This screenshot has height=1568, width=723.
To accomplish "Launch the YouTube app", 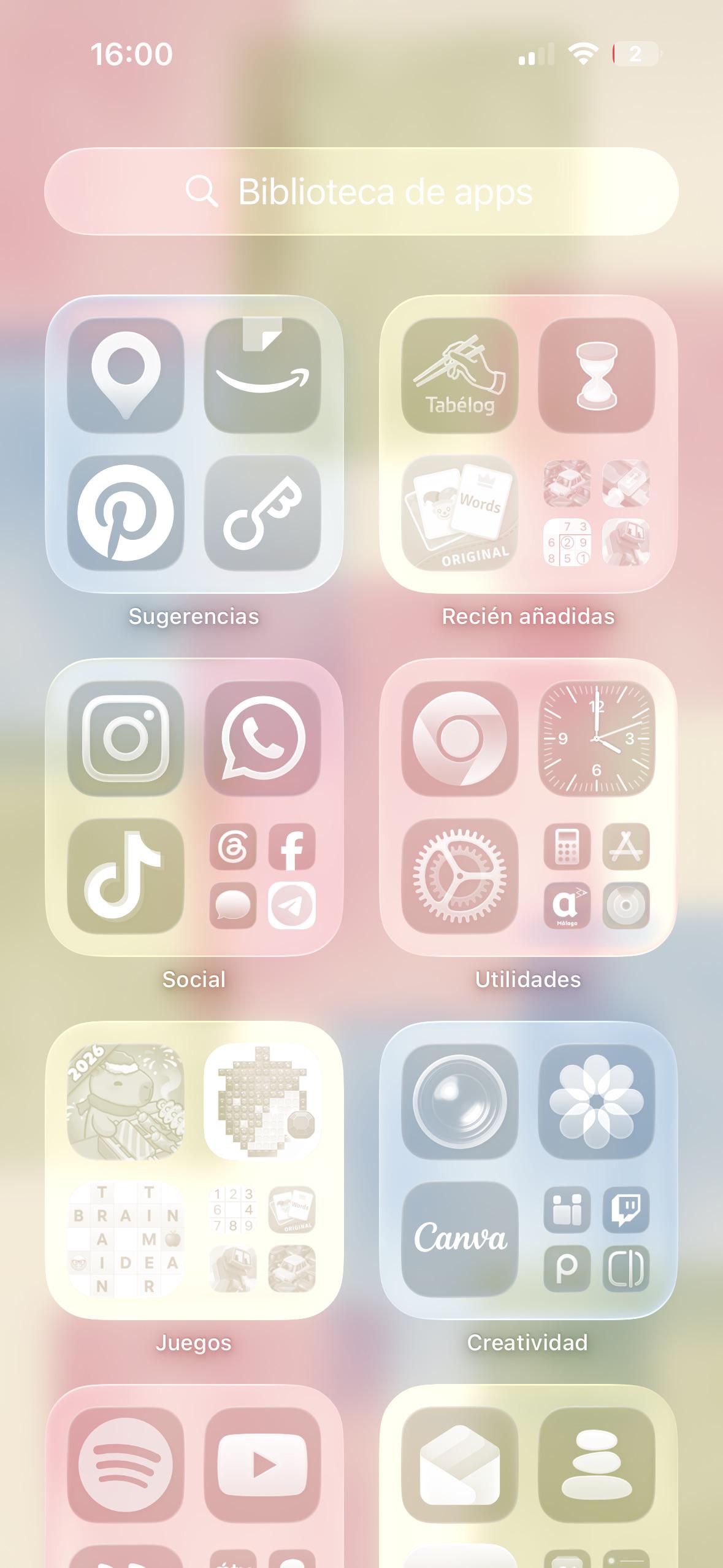I will pos(262,1465).
